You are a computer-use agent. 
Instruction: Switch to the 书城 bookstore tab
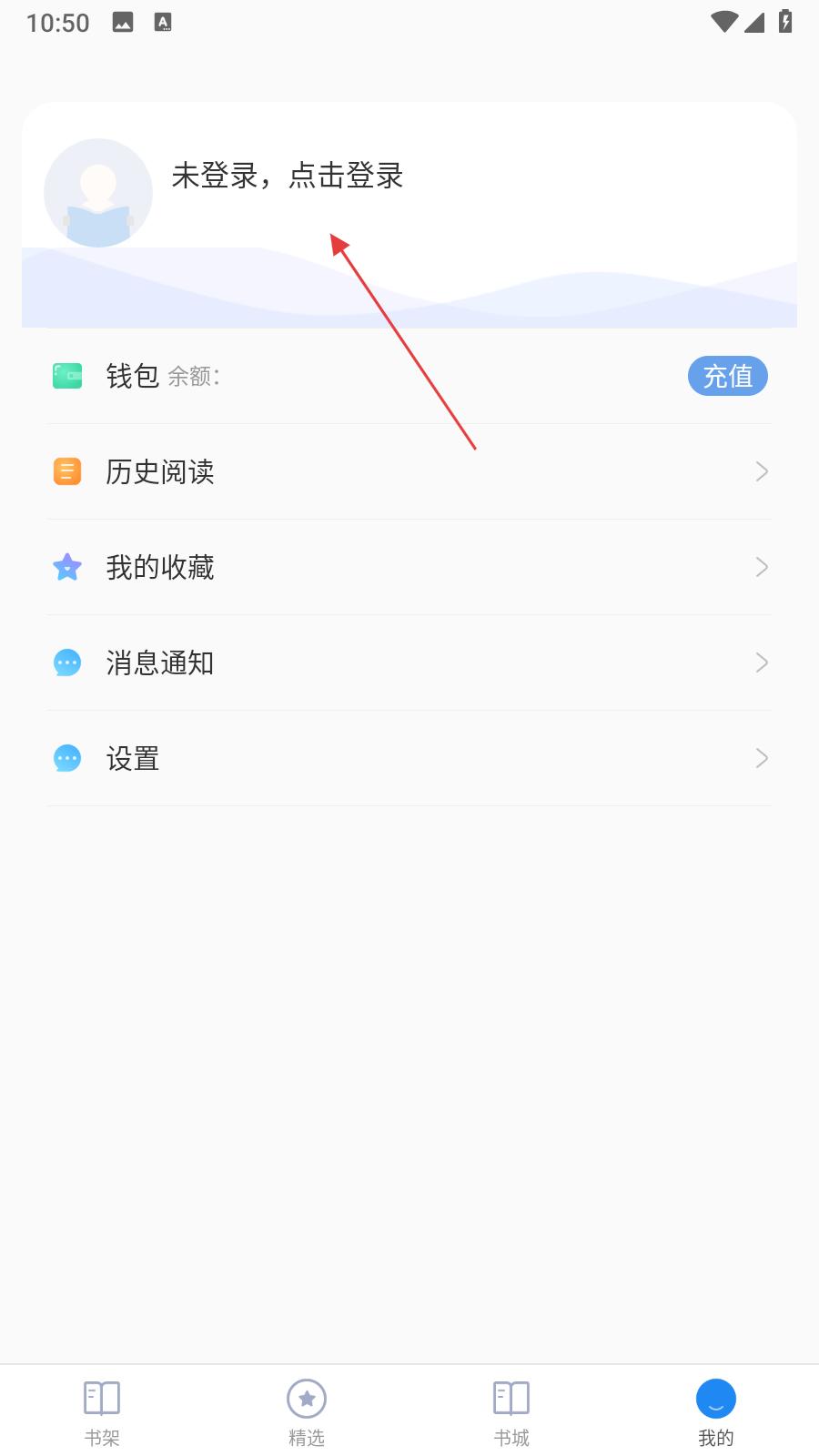point(511,1412)
